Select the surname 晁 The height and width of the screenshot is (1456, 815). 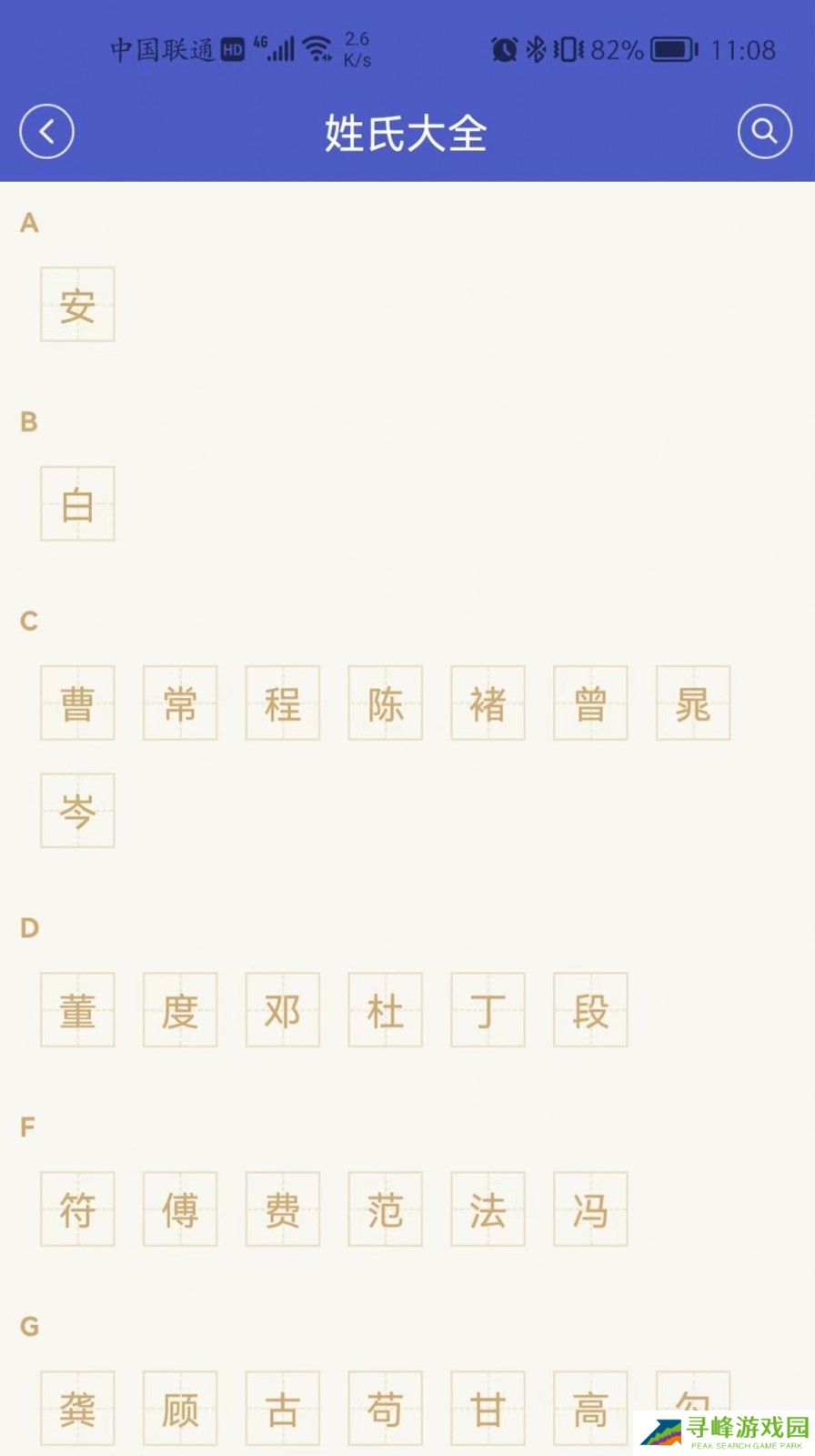[693, 703]
